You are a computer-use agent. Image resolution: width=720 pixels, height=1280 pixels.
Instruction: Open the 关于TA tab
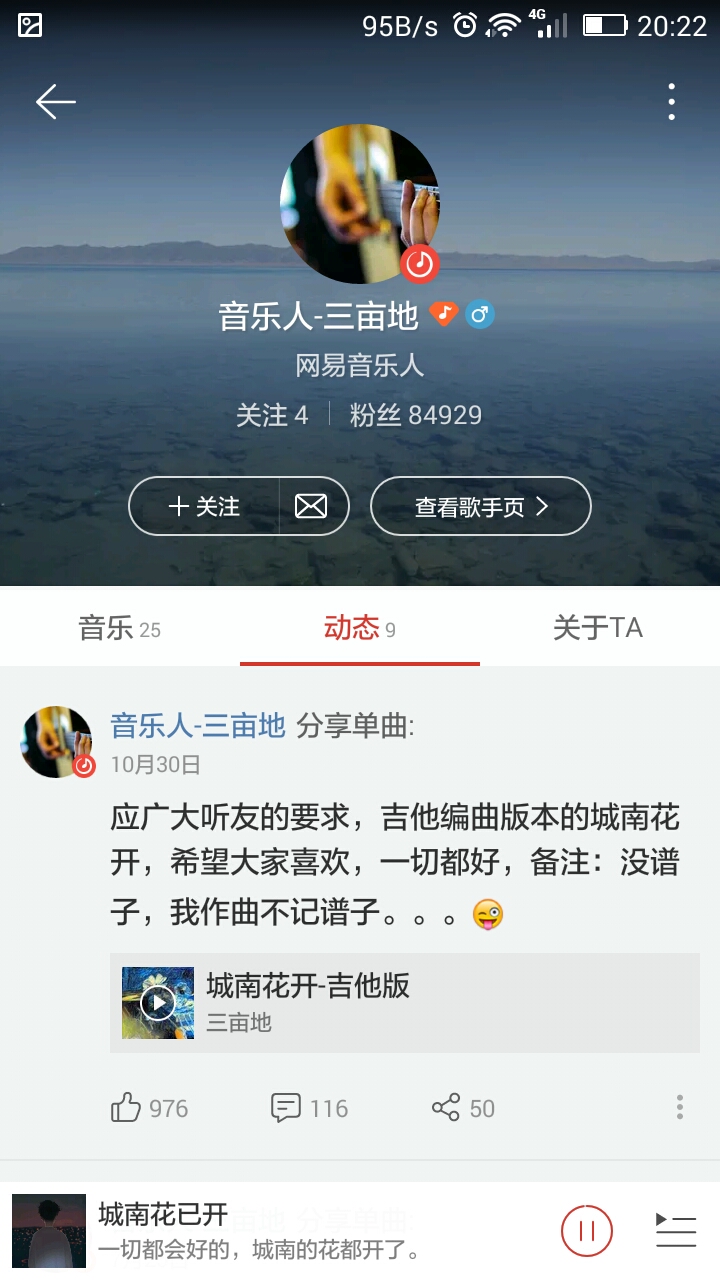(x=598, y=627)
